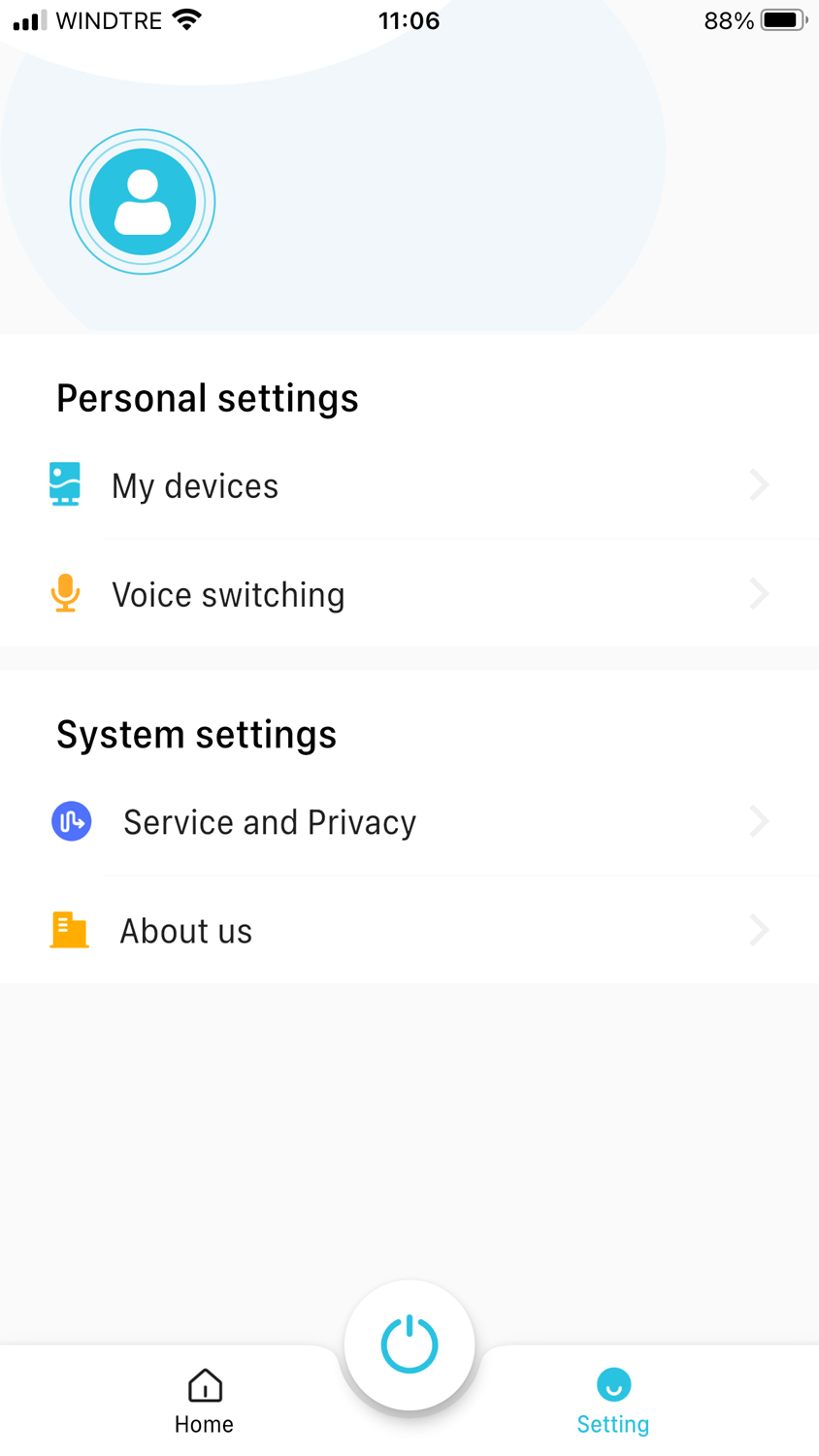Screen dimensions: 819x1456
Task: Open Voice switching settings
Action: coord(409,594)
